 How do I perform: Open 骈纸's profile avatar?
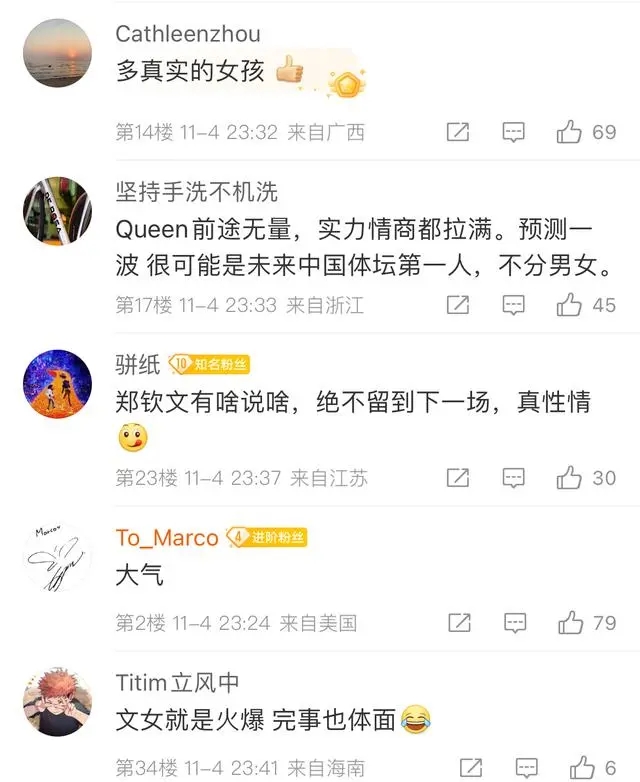(57, 385)
